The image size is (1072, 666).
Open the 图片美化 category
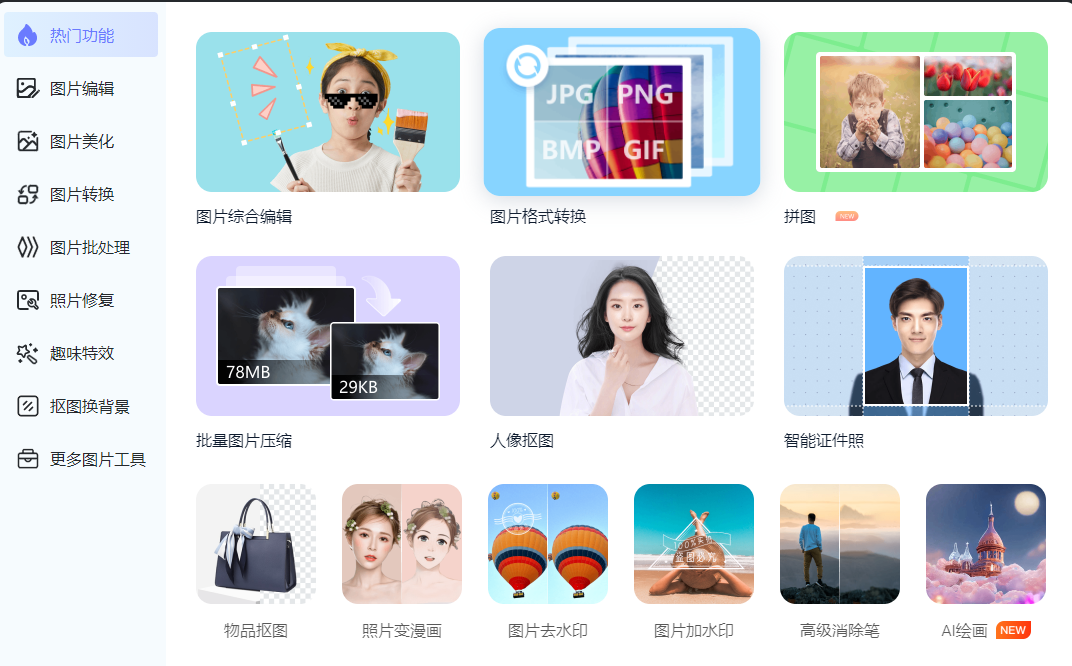pos(81,142)
